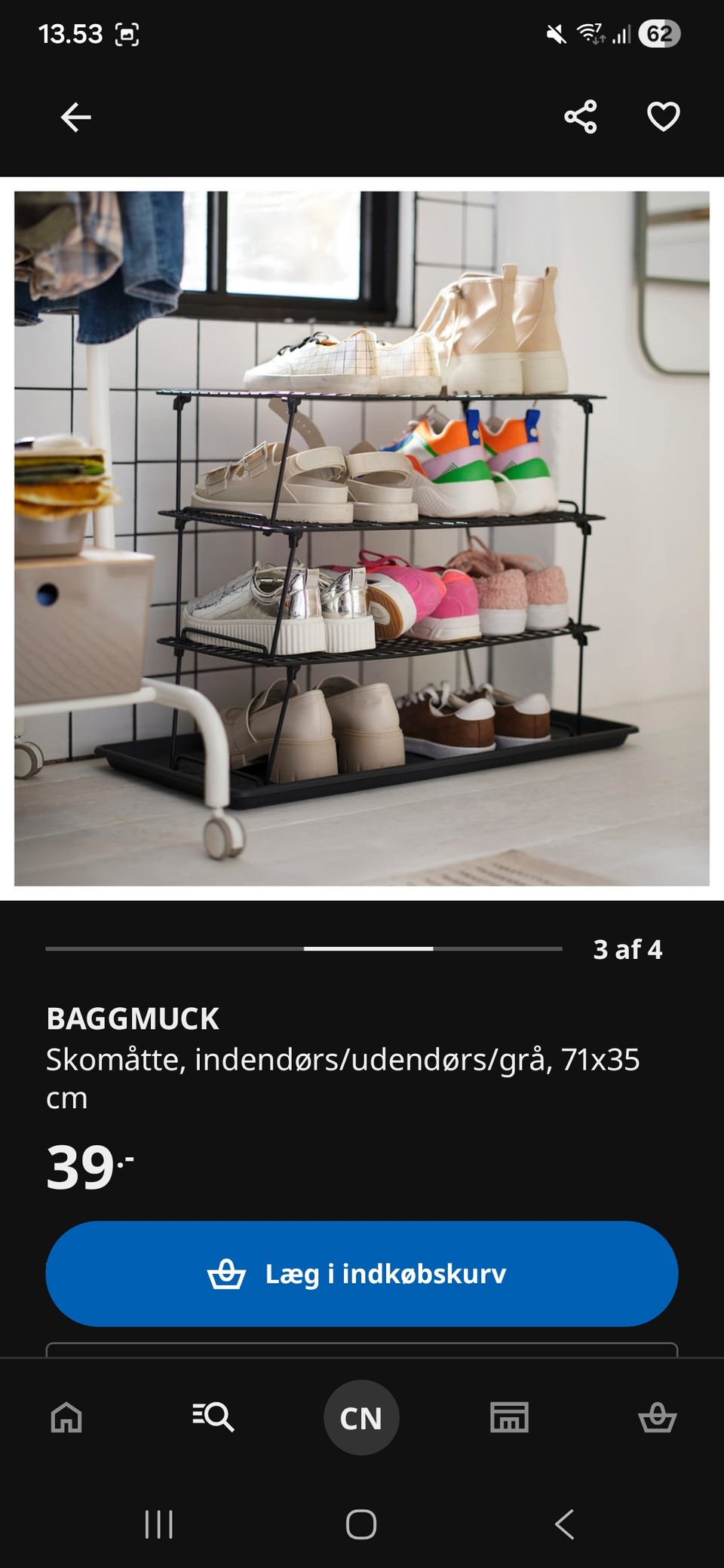Open the store locator section

tap(509, 1417)
